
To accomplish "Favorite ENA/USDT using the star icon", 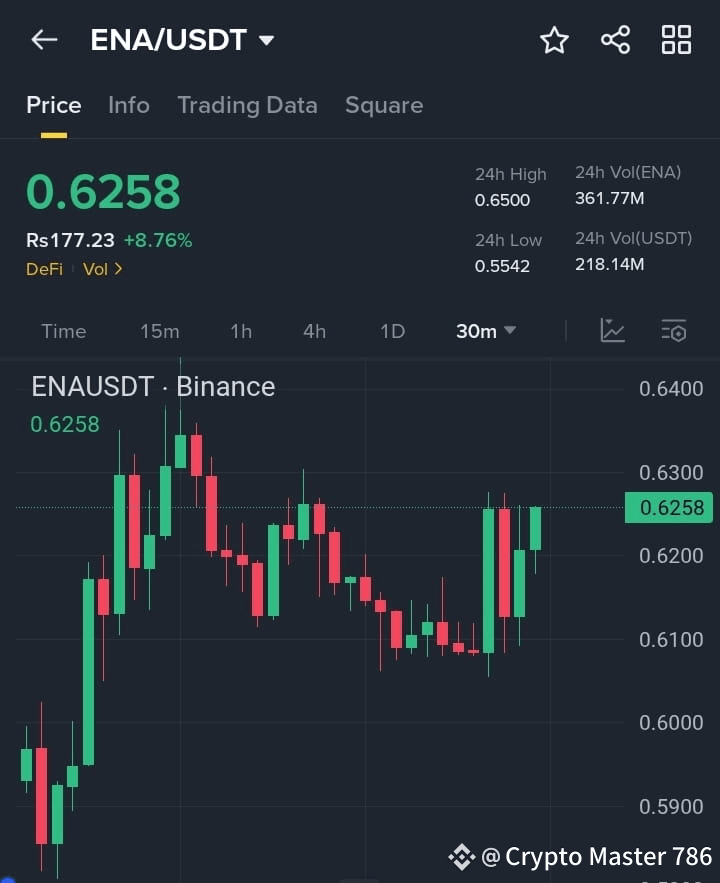I will point(554,40).
